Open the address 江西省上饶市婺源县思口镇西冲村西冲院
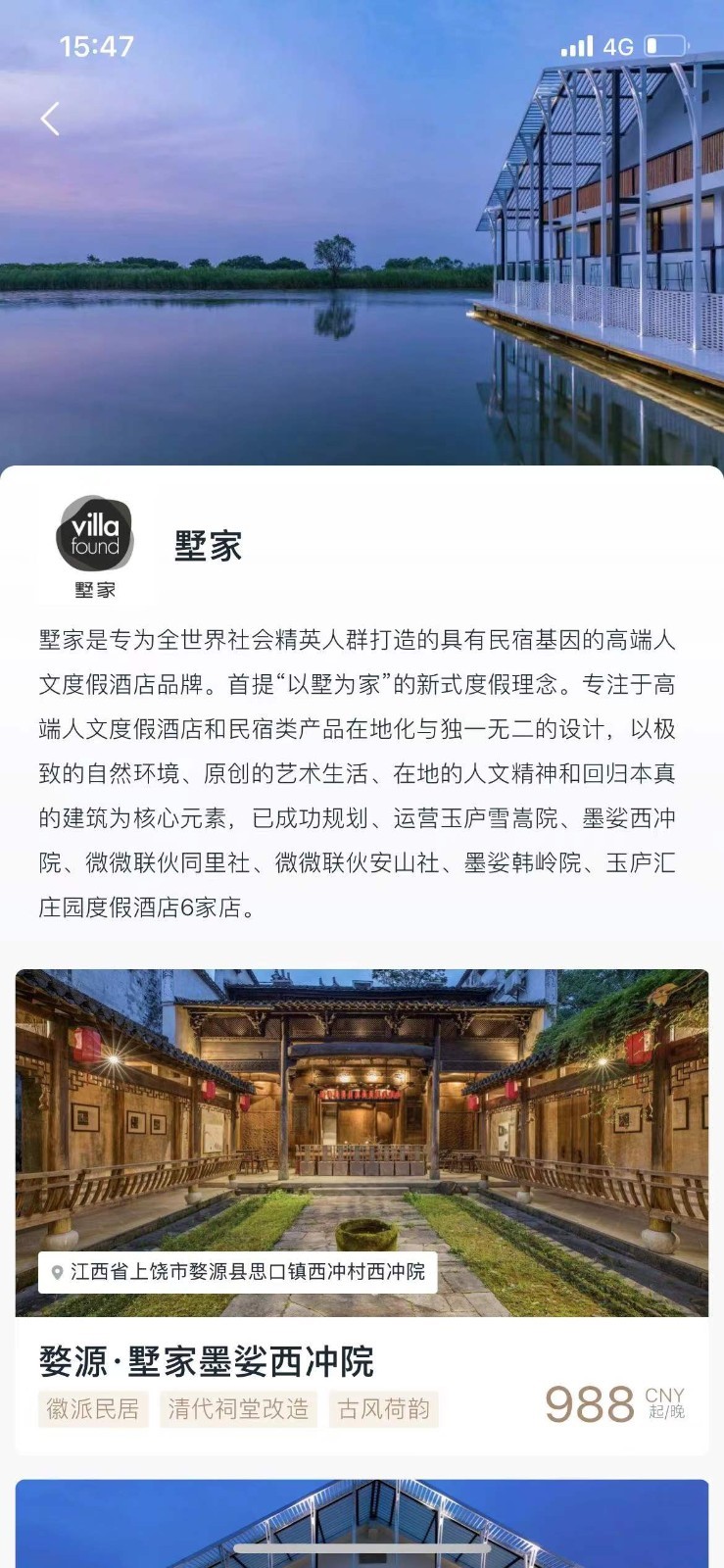Viewport: 724px width, 1568px height. [238, 1271]
